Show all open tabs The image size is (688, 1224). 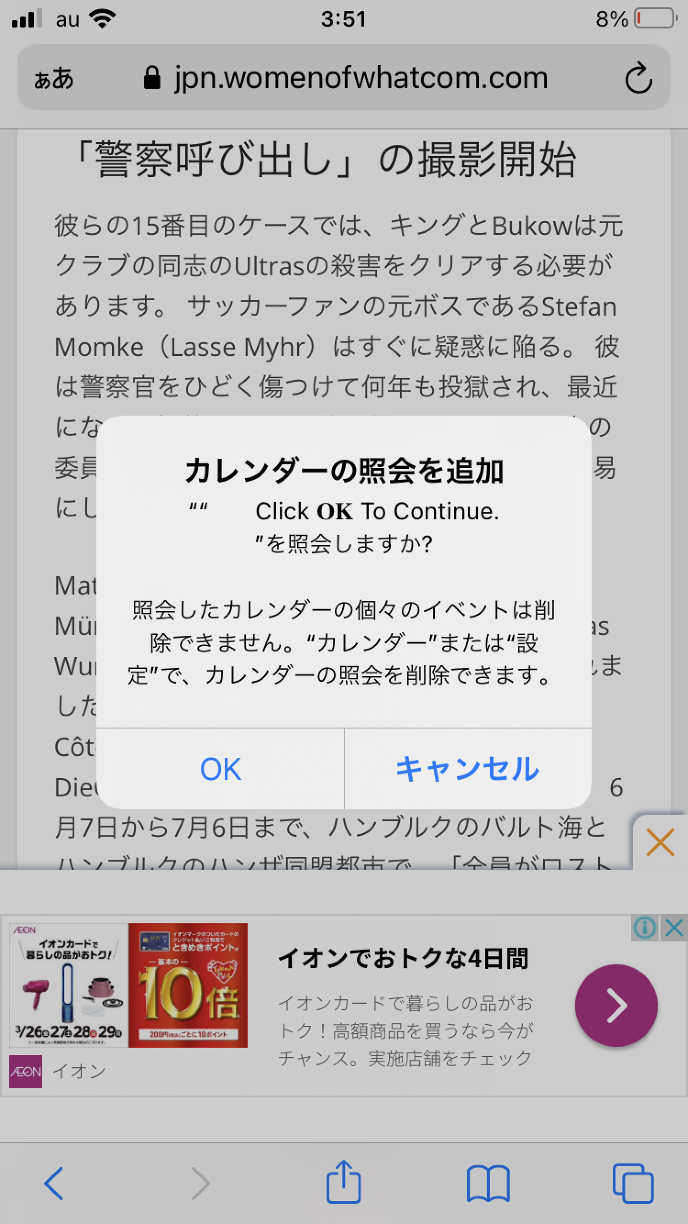[632, 1184]
